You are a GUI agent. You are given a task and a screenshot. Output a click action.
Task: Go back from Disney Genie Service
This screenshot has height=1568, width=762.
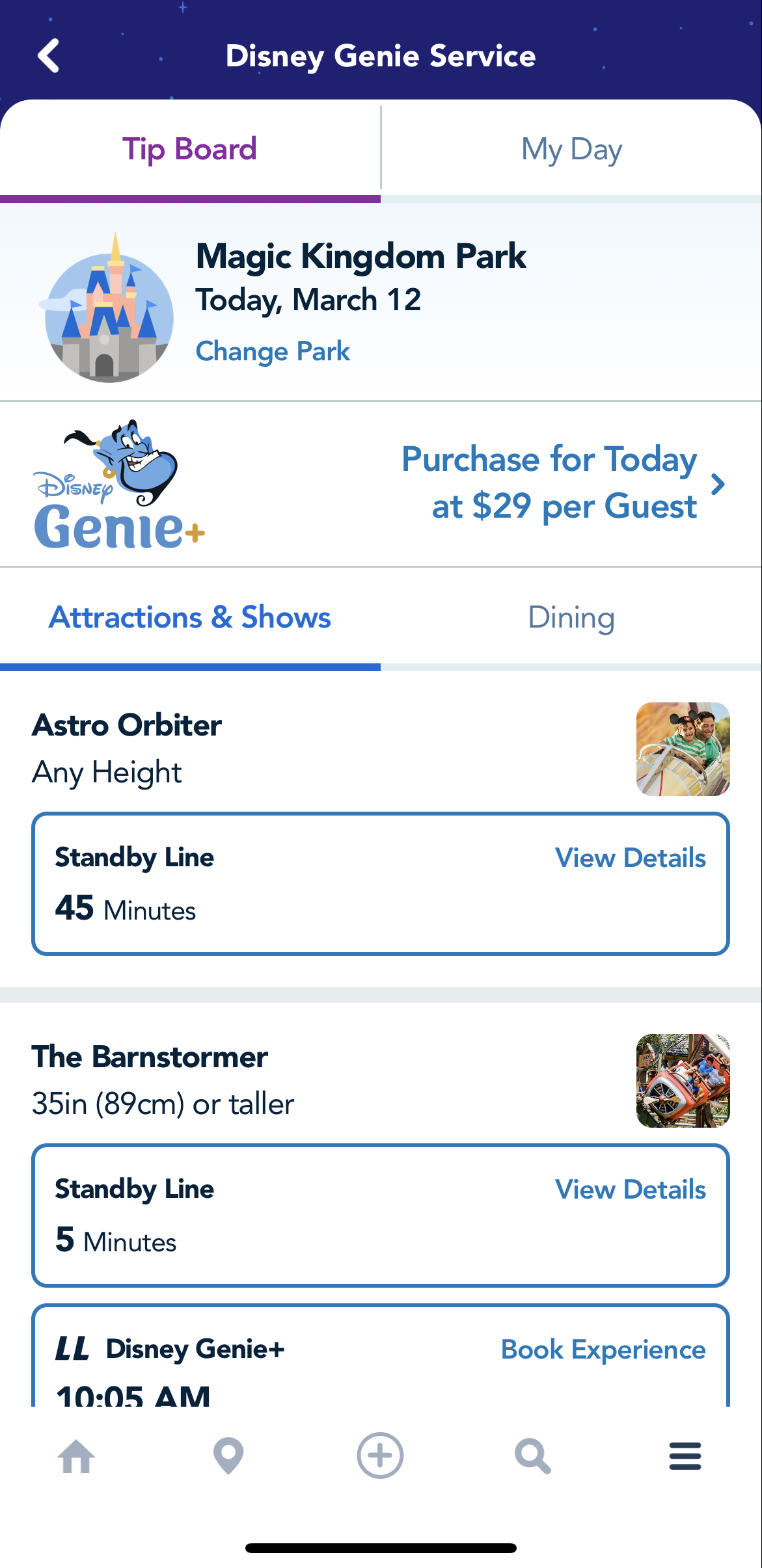click(49, 56)
